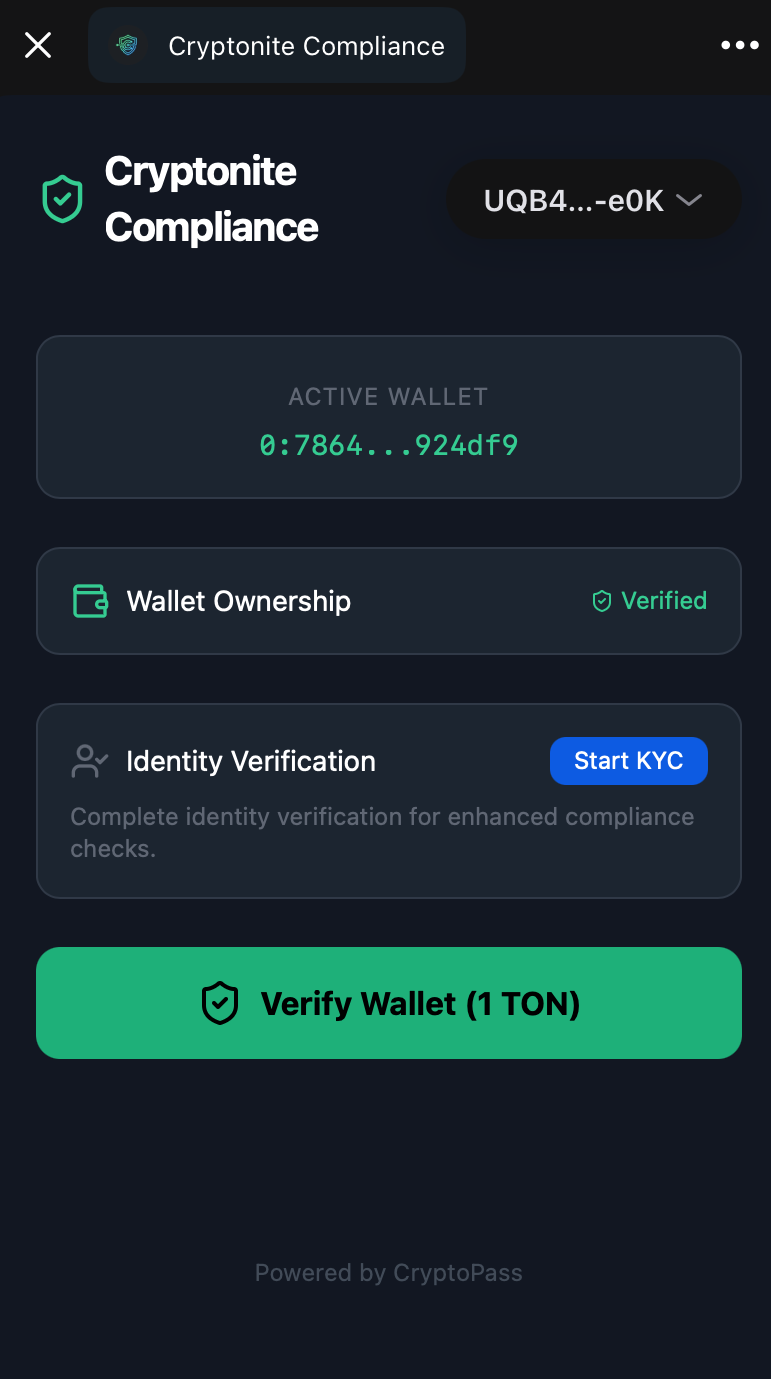771x1379 pixels.
Task: Toggle the Identity Verification card
Action: pos(388,800)
